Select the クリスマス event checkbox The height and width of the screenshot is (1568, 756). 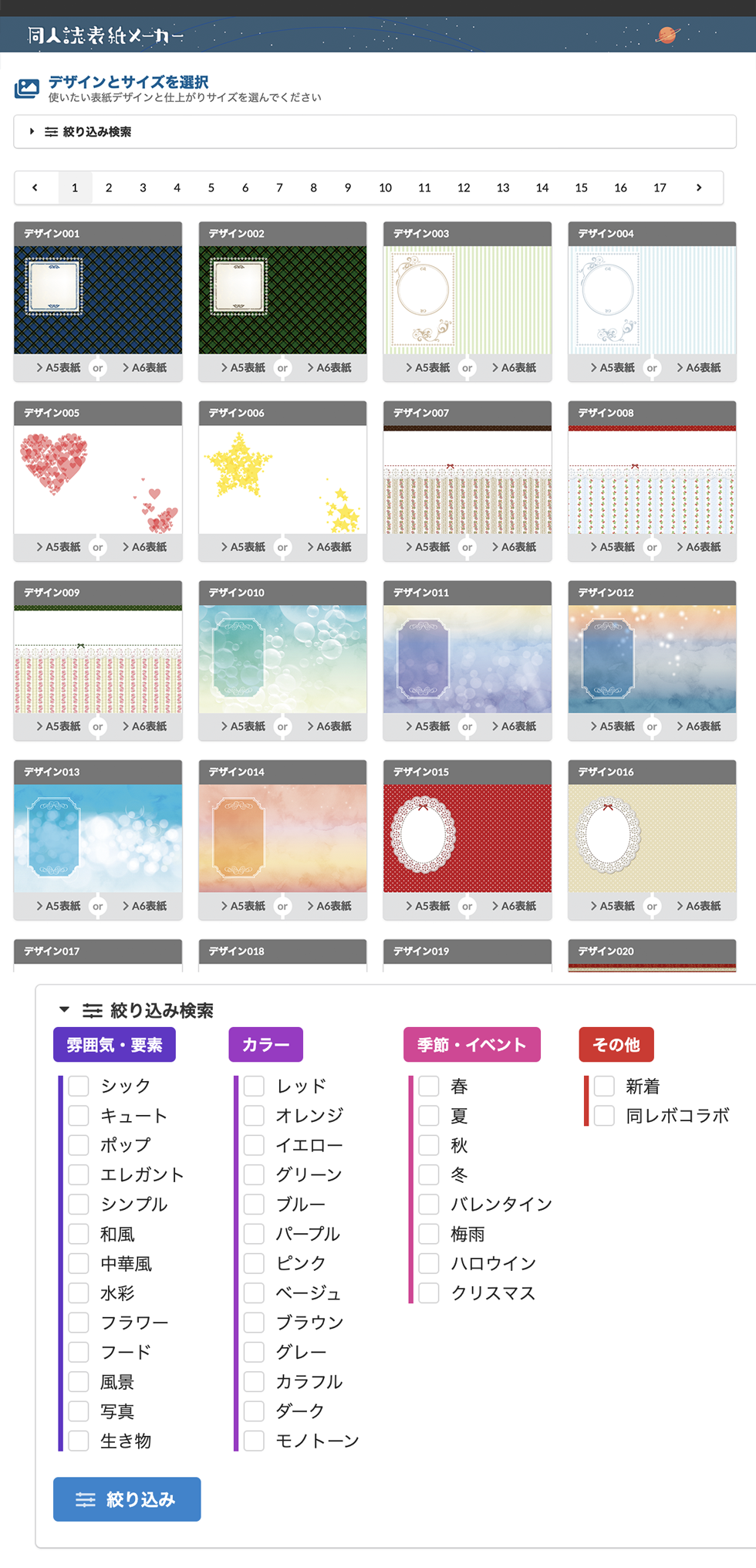click(429, 1293)
